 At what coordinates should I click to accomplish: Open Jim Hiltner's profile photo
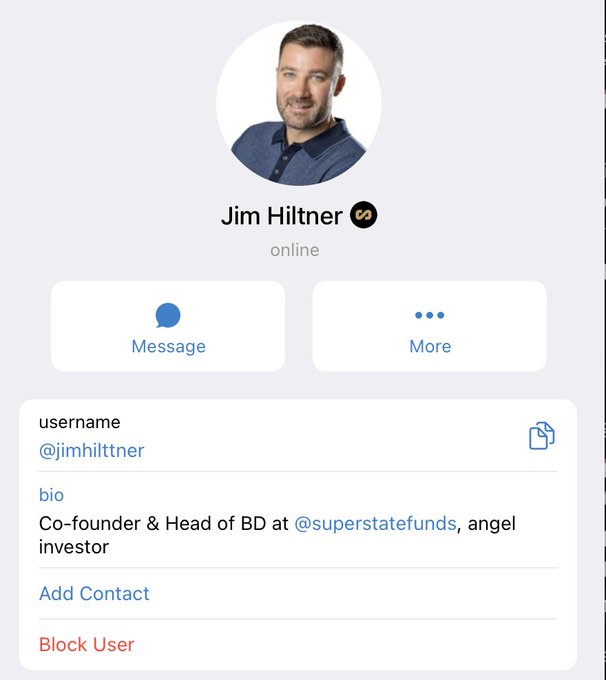tap(298, 103)
